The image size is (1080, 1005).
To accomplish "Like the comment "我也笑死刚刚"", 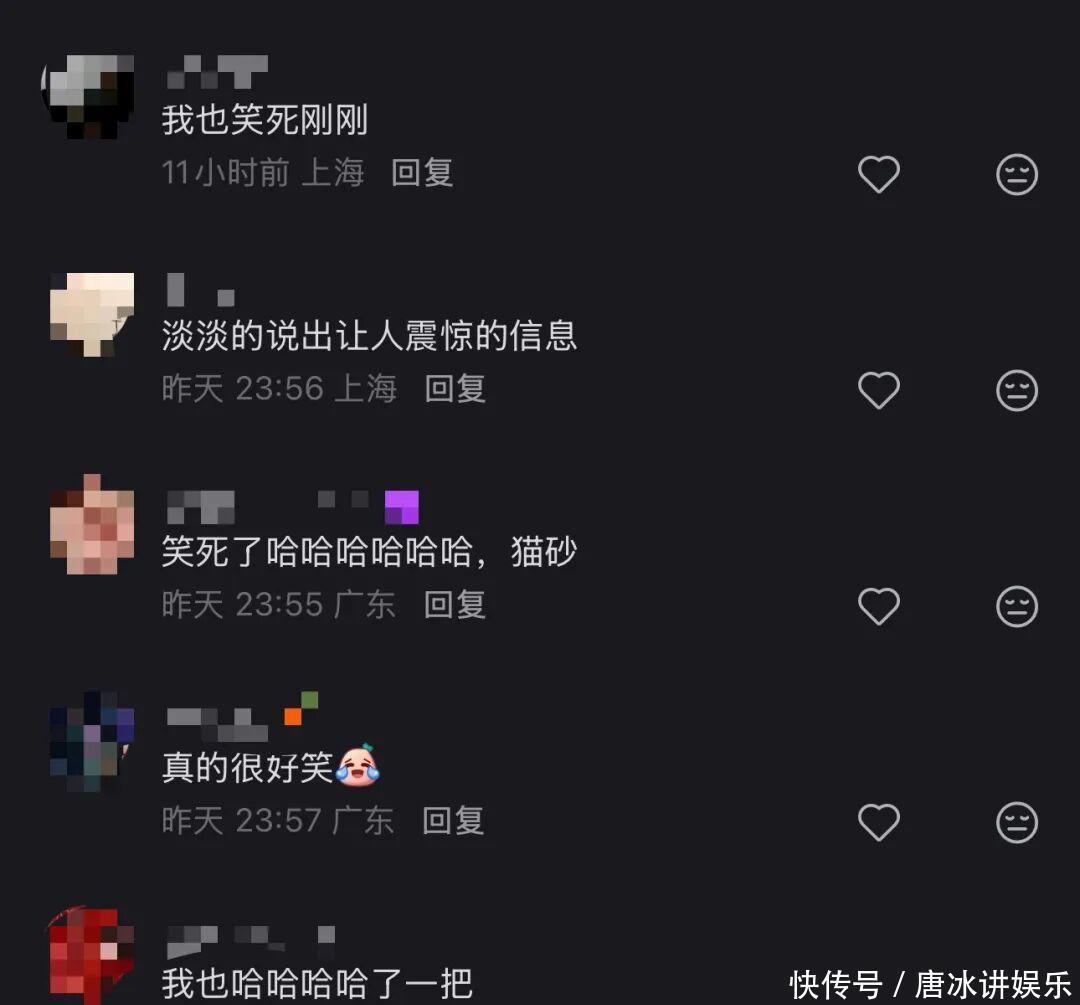I will 879,175.
